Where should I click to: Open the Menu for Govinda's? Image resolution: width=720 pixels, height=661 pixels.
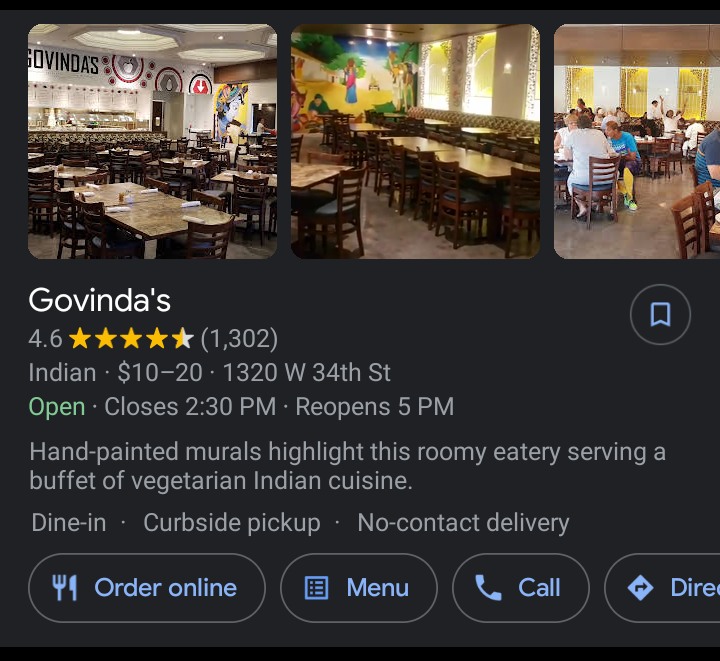(359, 588)
